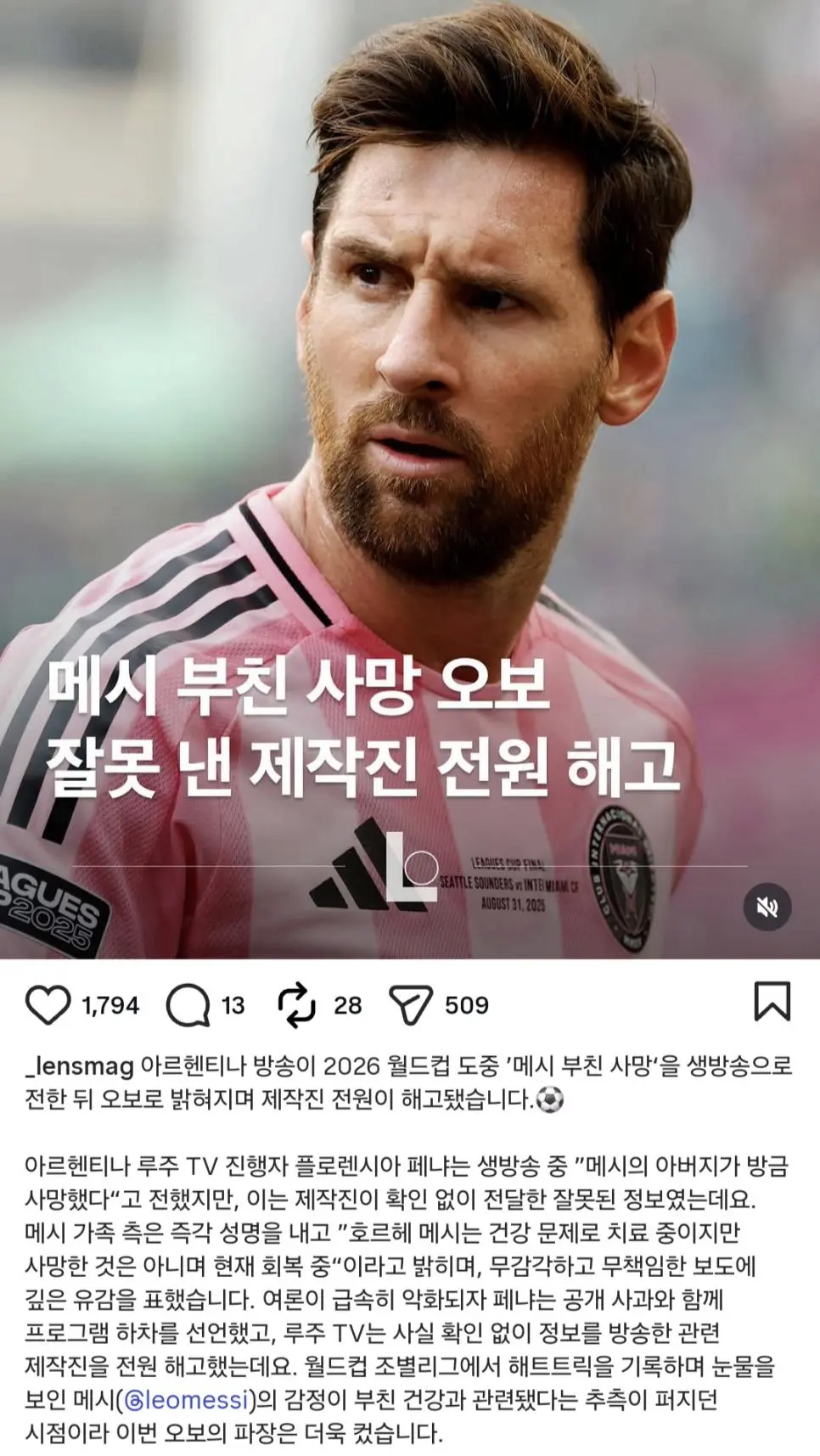820x1456 pixels.
Task: Repost this post with the arrows icon
Action: (x=297, y=1005)
